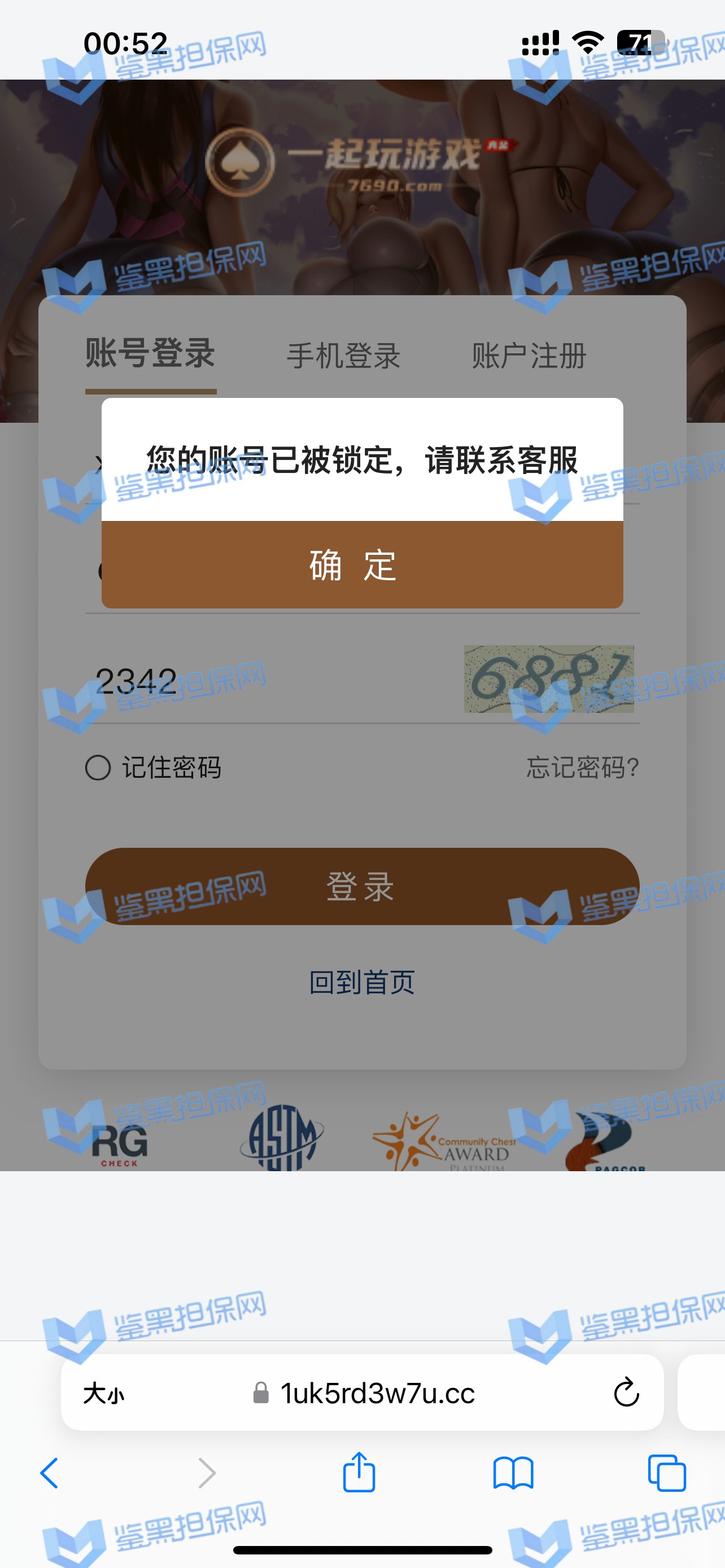
Task: Refresh the captcha verification image
Action: [x=548, y=680]
